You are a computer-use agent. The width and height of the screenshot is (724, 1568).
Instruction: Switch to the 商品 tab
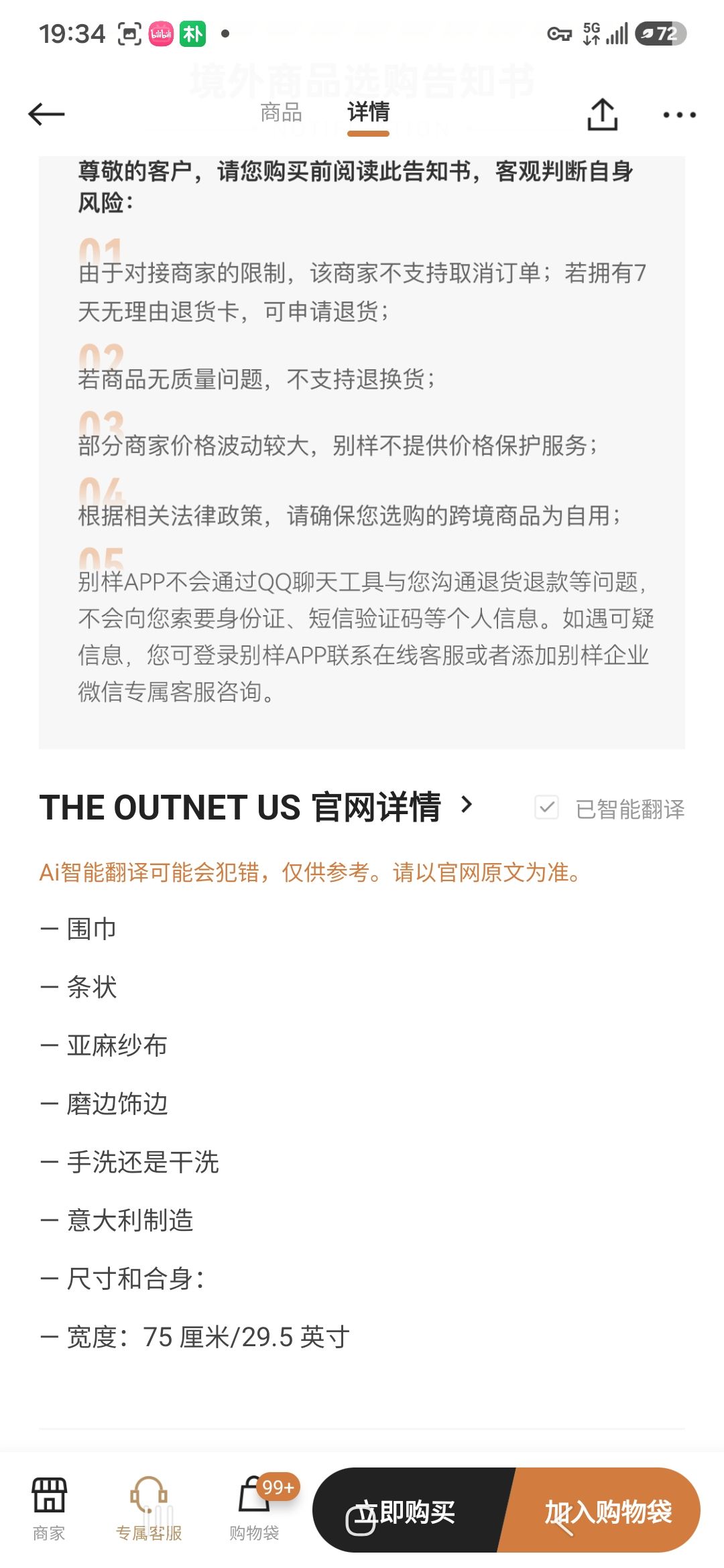(281, 113)
